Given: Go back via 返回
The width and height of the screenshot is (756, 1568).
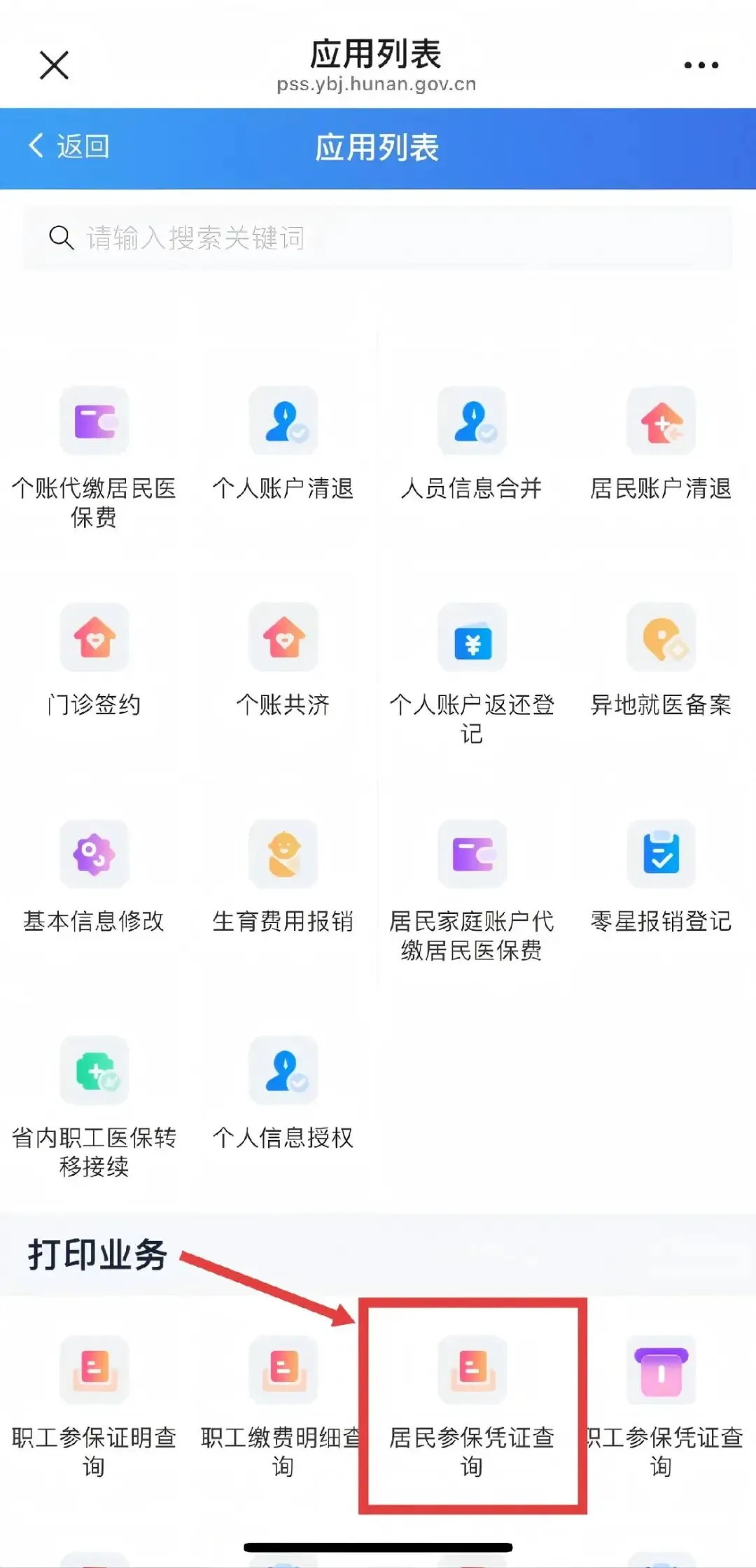Looking at the screenshot, I should [x=69, y=146].
